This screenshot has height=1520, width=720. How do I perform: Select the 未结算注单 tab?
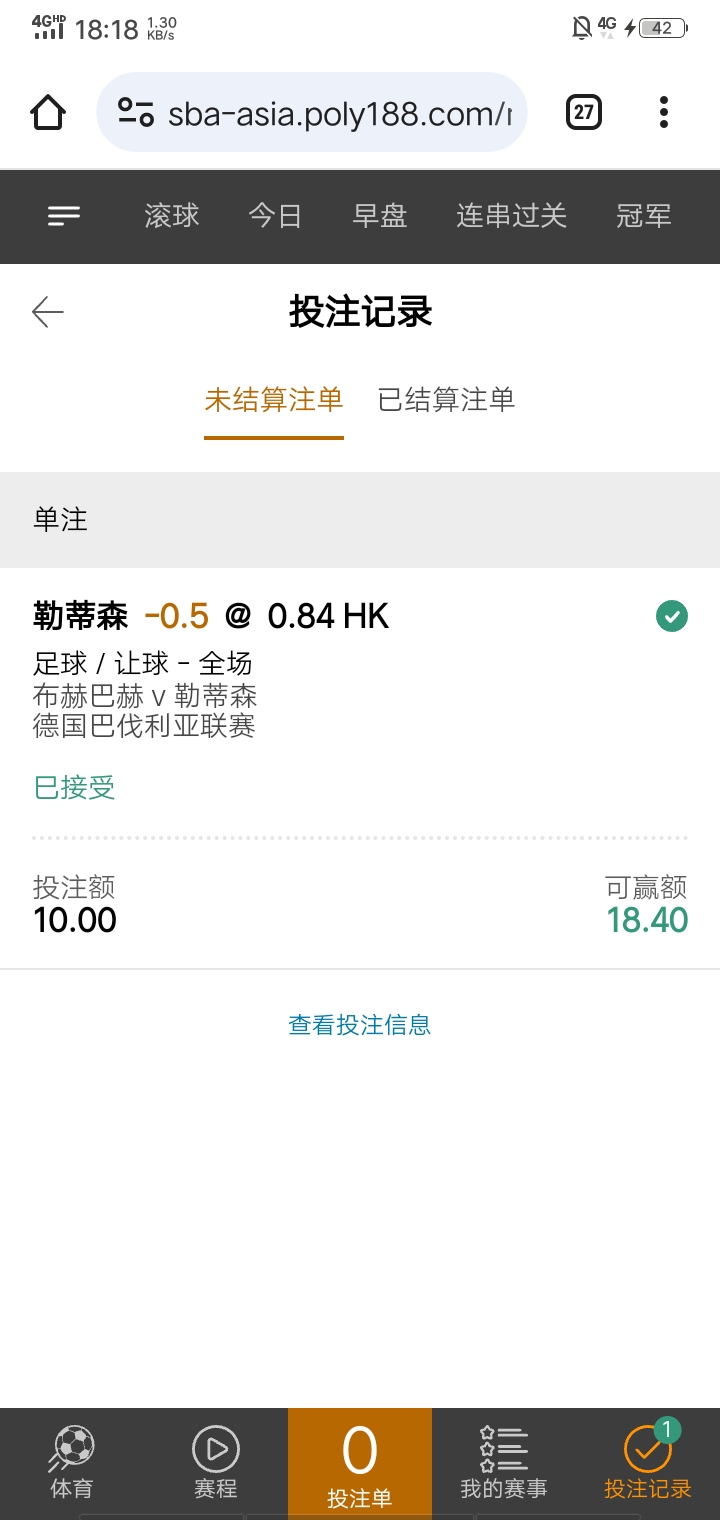(274, 401)
